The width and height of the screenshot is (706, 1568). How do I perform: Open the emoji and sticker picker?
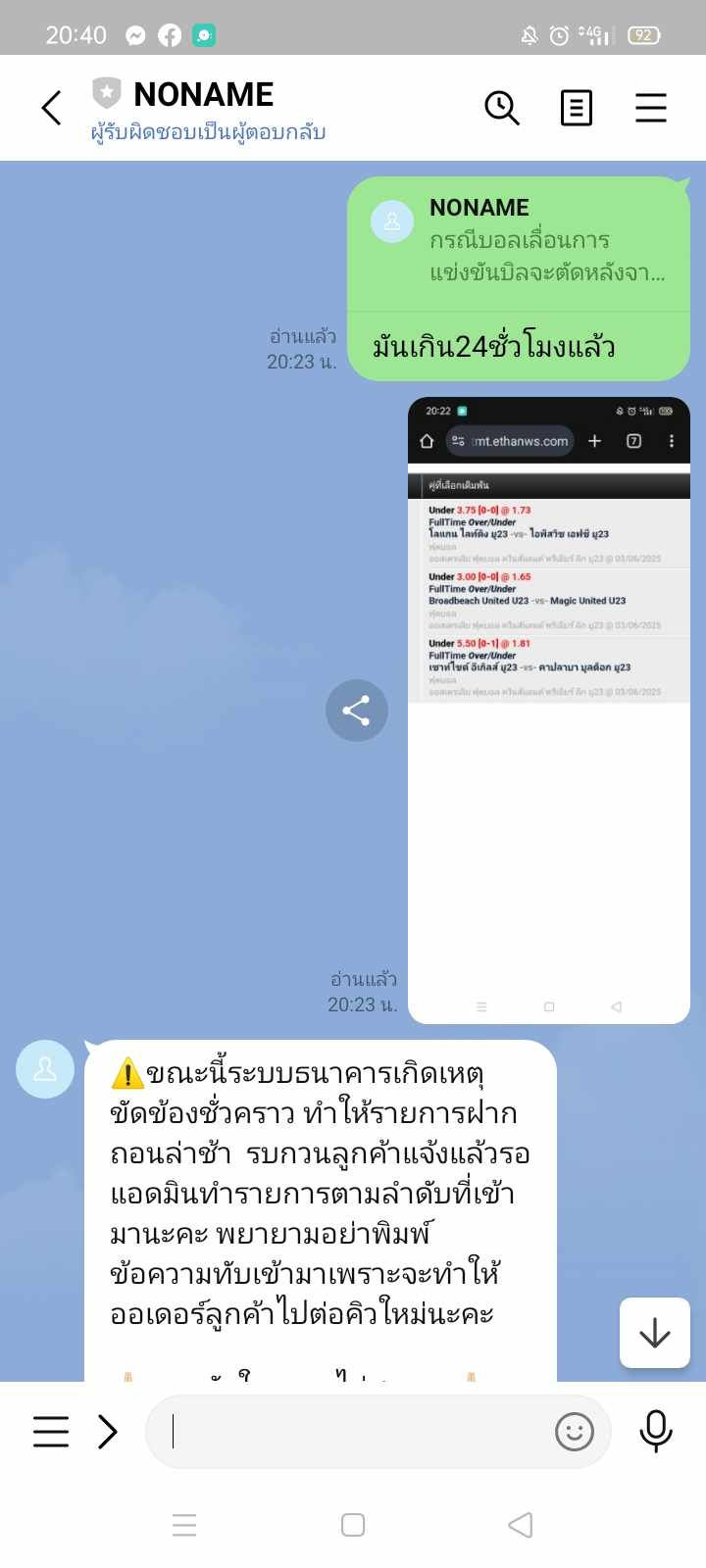coord(577,1432)
